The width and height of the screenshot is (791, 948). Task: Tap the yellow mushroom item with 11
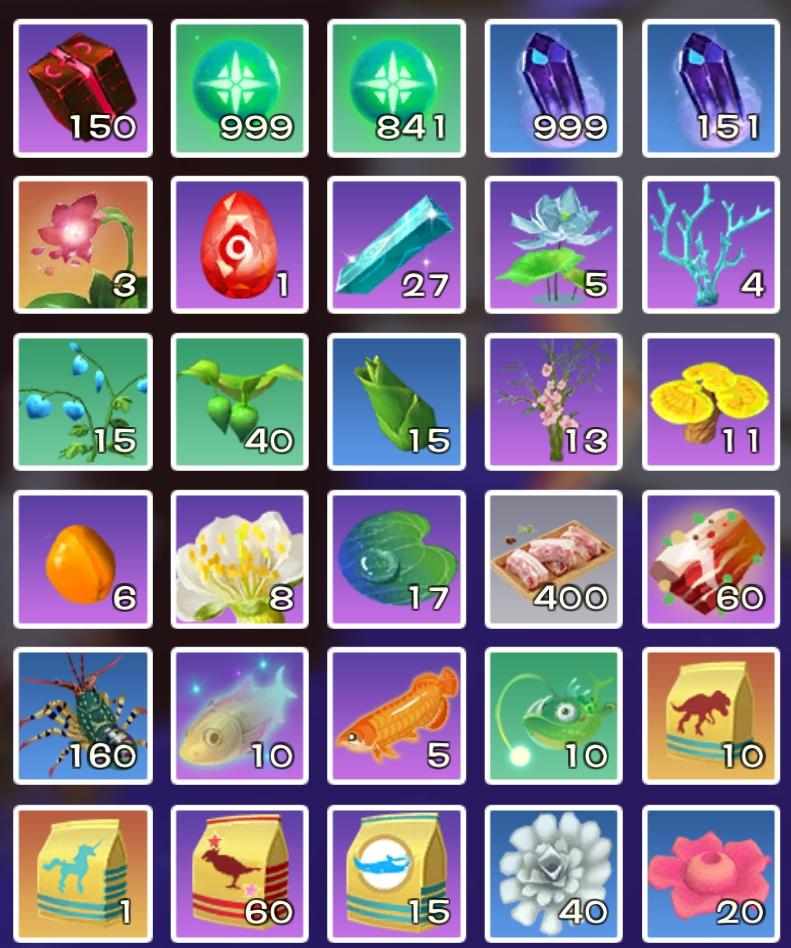pos(711,402)
